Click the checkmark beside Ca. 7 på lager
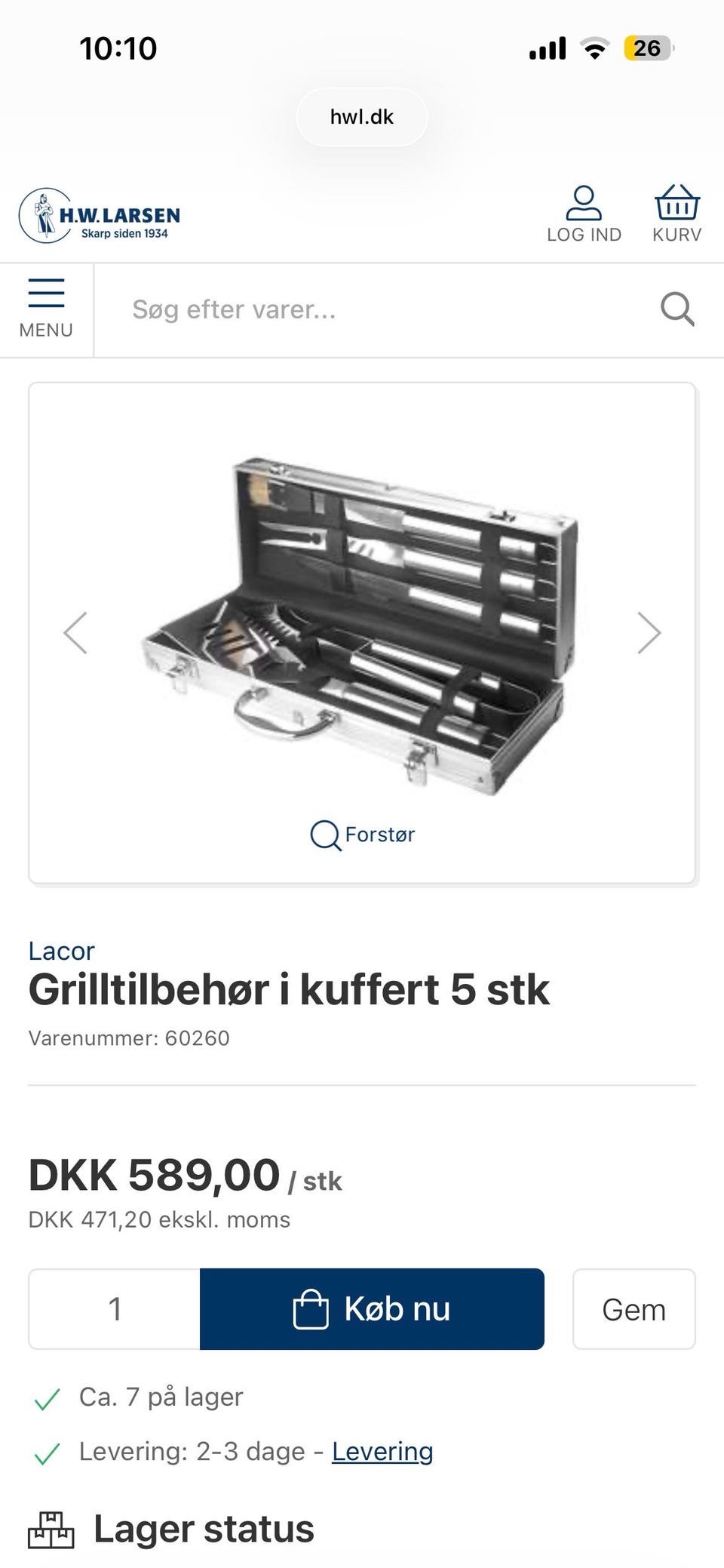This screenshot has height=1568, width=724. [47, 1397]
